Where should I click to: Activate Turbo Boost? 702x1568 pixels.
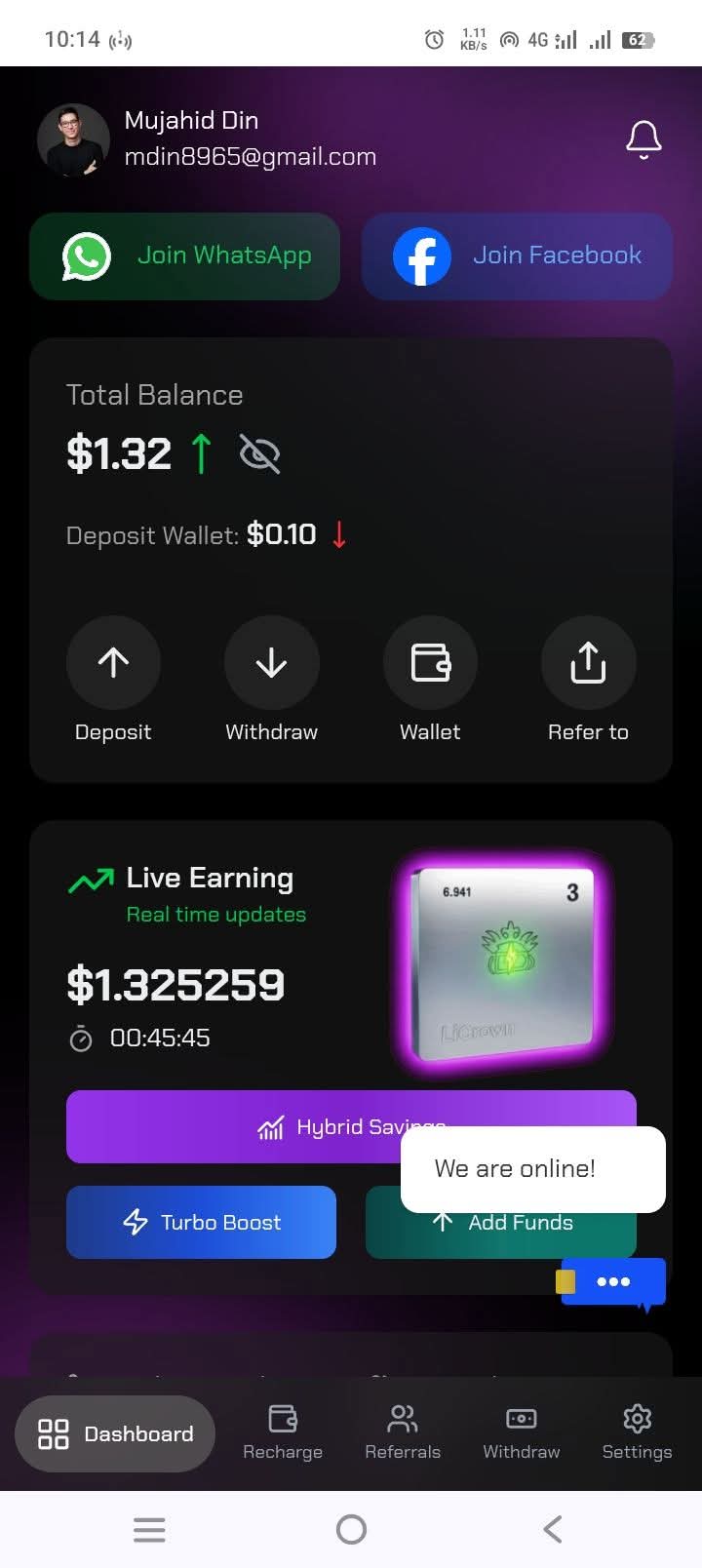click(201, 1223)
